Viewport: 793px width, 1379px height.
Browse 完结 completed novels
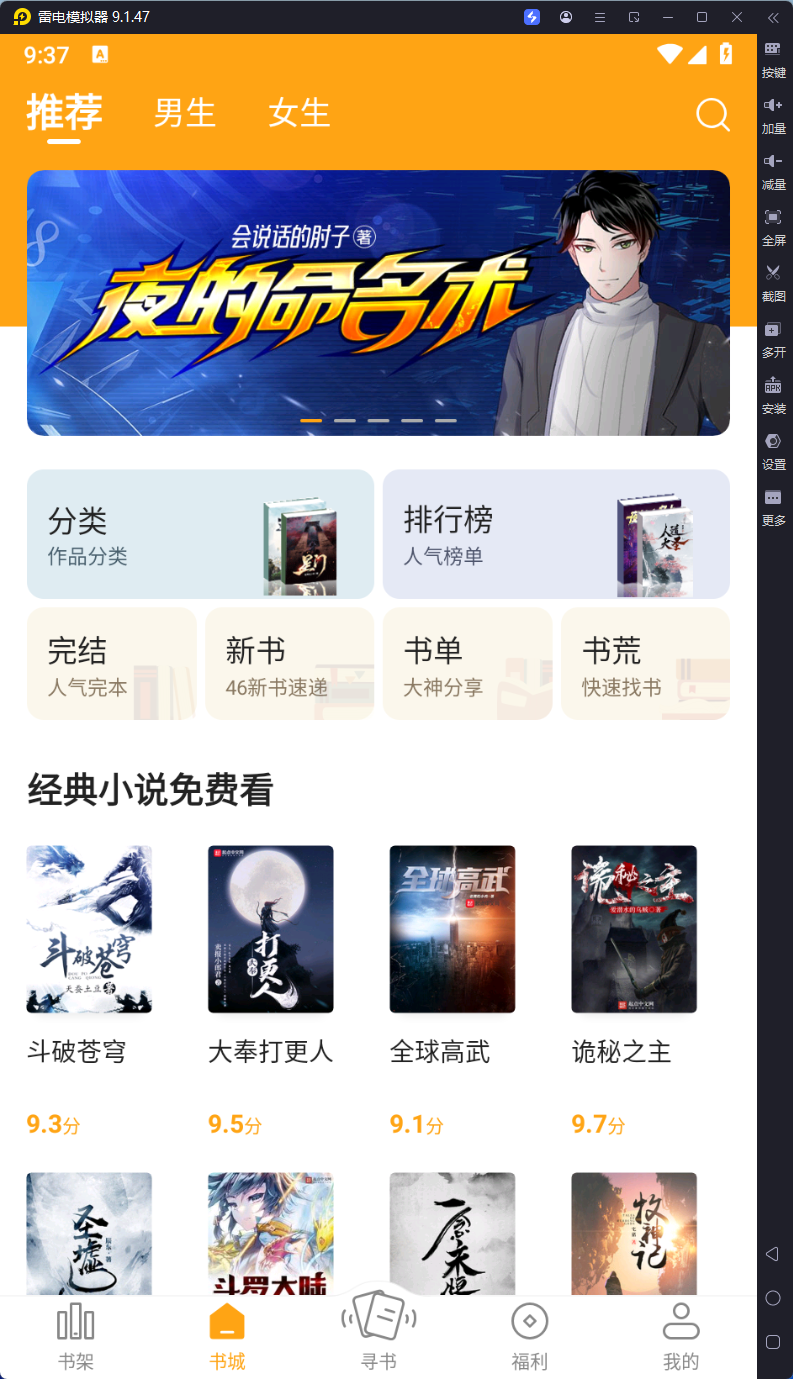coord(111,663)
